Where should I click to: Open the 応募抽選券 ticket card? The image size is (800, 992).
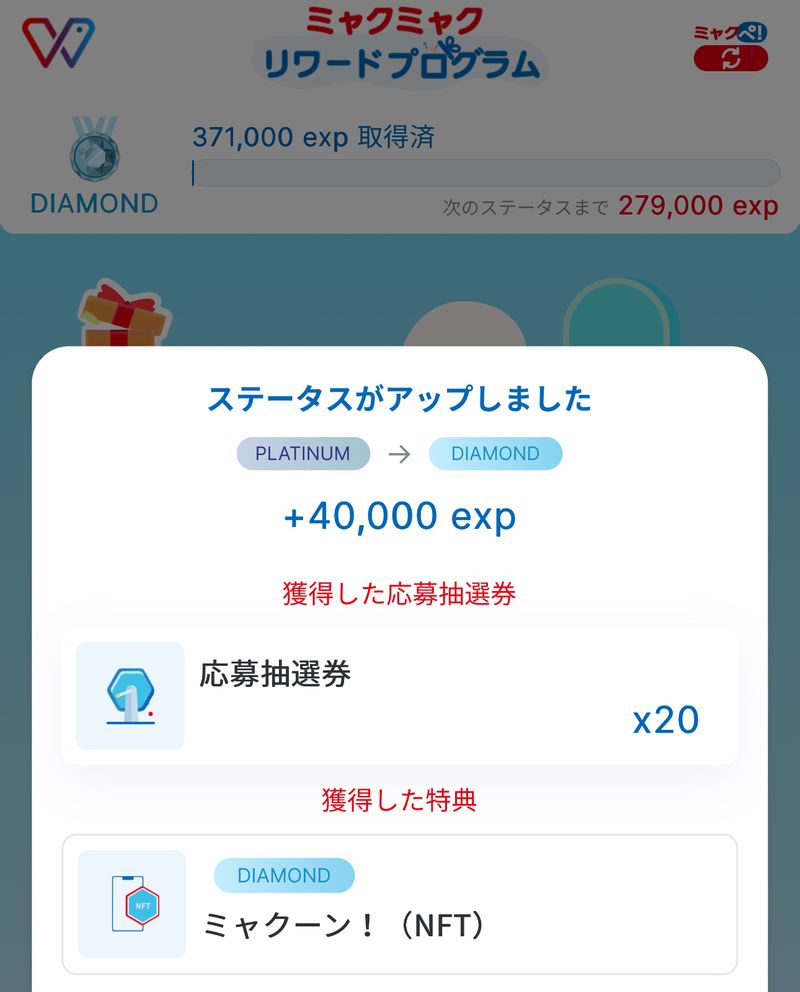[400, 696]
